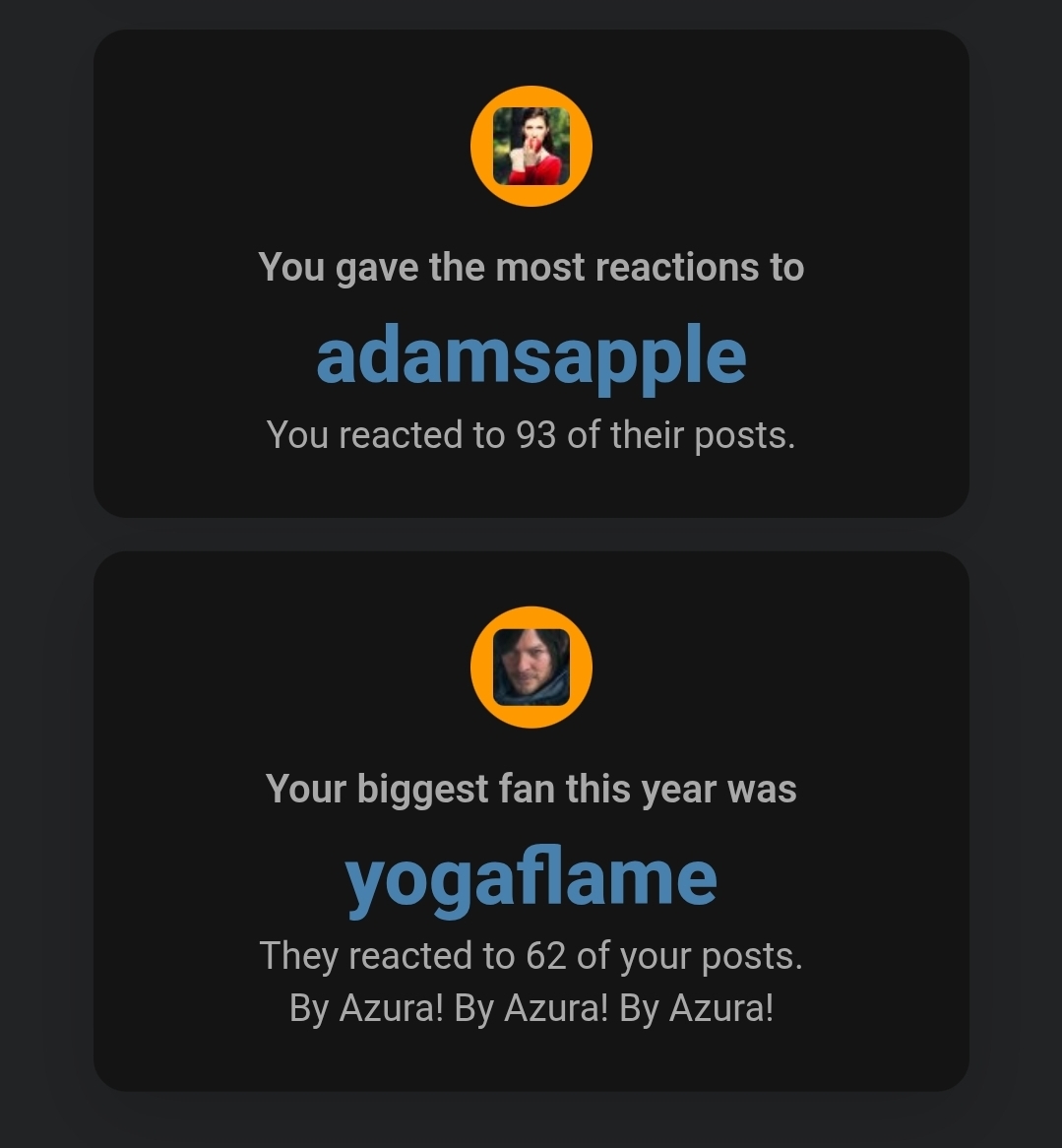
Task: Tap adamsapple's avatar picture
Action: [531, 146]
